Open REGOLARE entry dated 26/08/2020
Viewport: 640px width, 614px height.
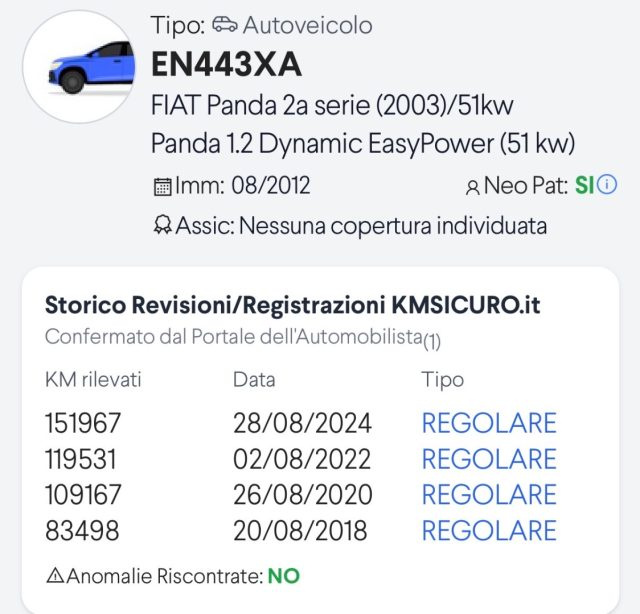tap(489, 495)
